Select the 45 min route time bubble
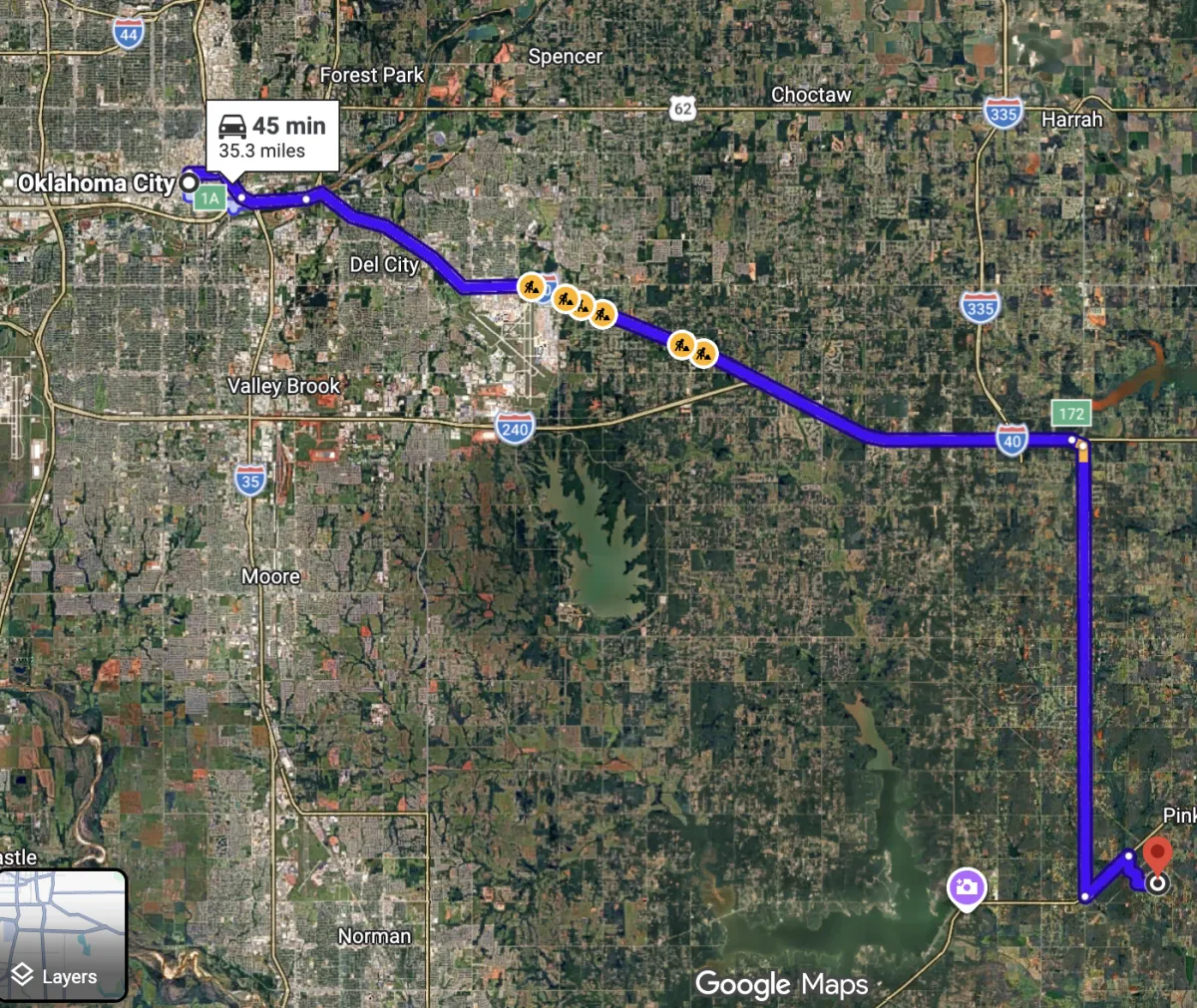 tap(272, 137)
